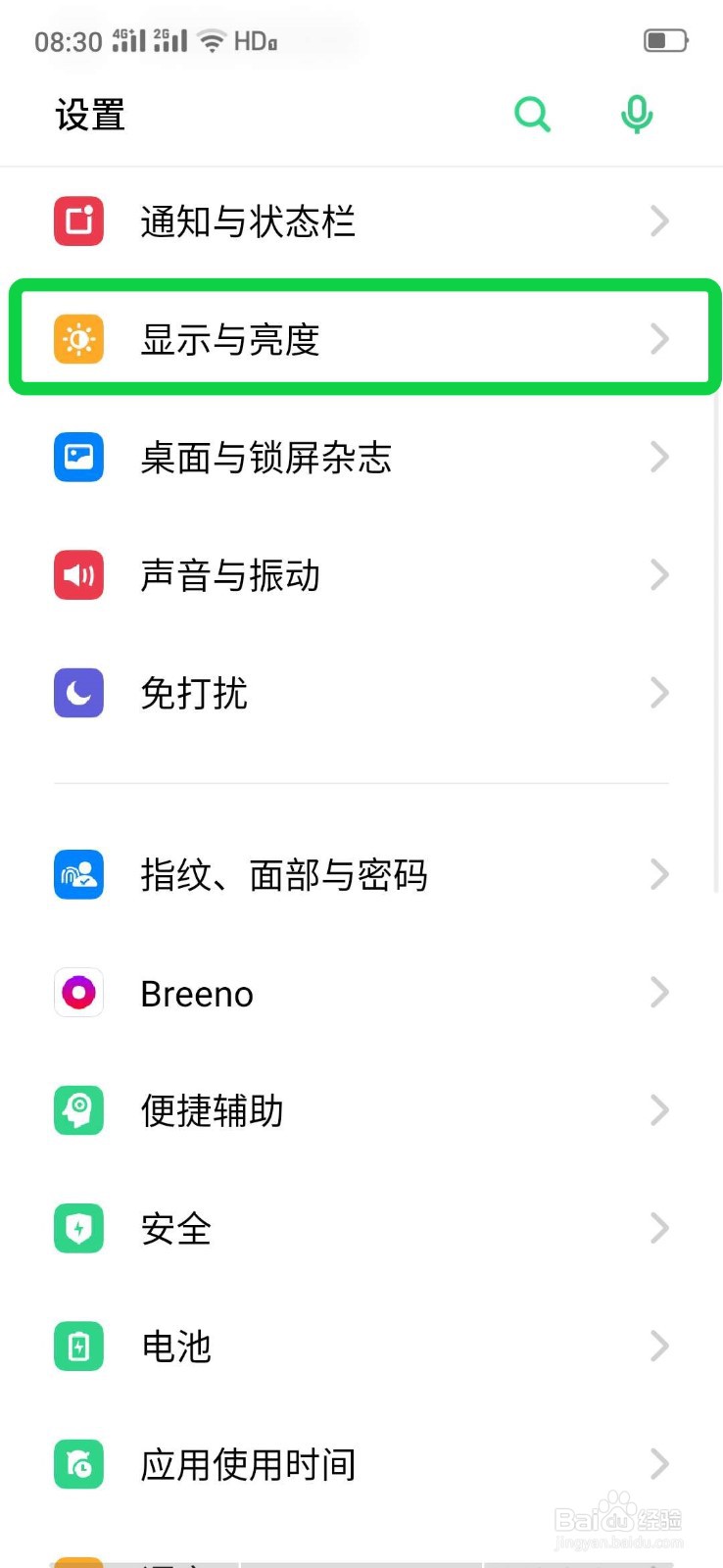Tap the 指纹、面部与密码 fingerprint icon
This screenshot has width=723, height=1568.
[77, 874]
